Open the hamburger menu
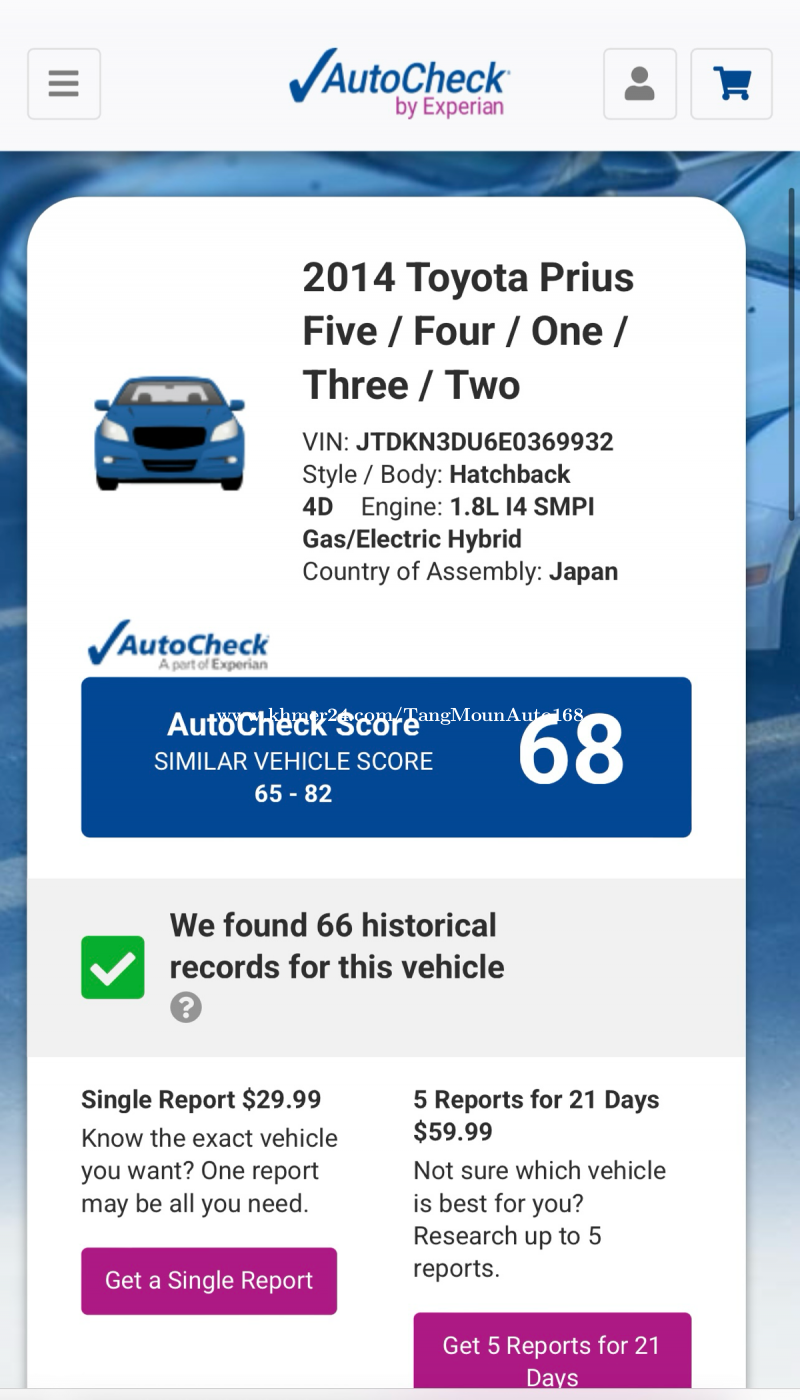 (x=64, y=84)
